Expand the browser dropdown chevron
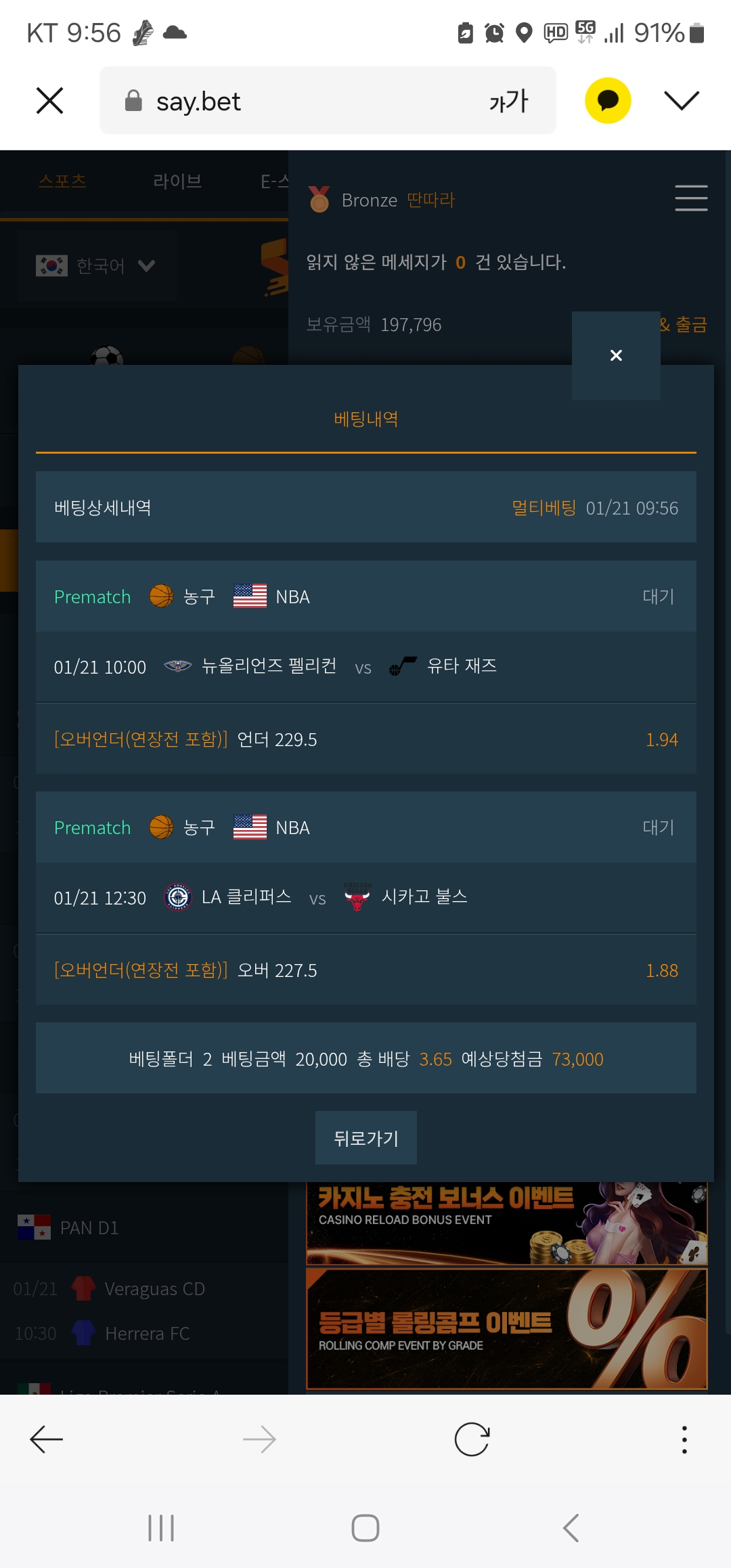The image size is (731, 1568). click(681, 101)
